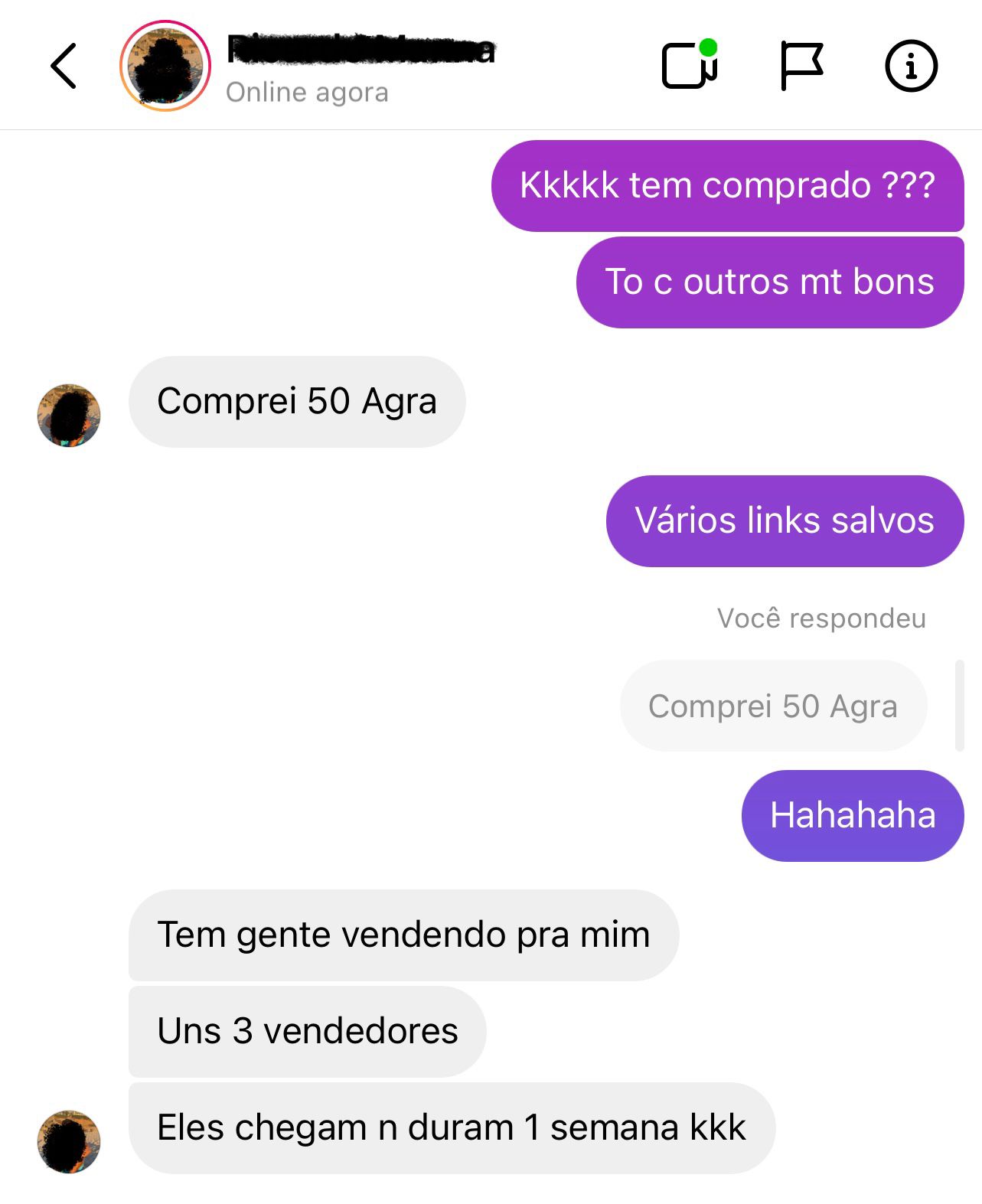Go back to the messages list

pos(64,66)
